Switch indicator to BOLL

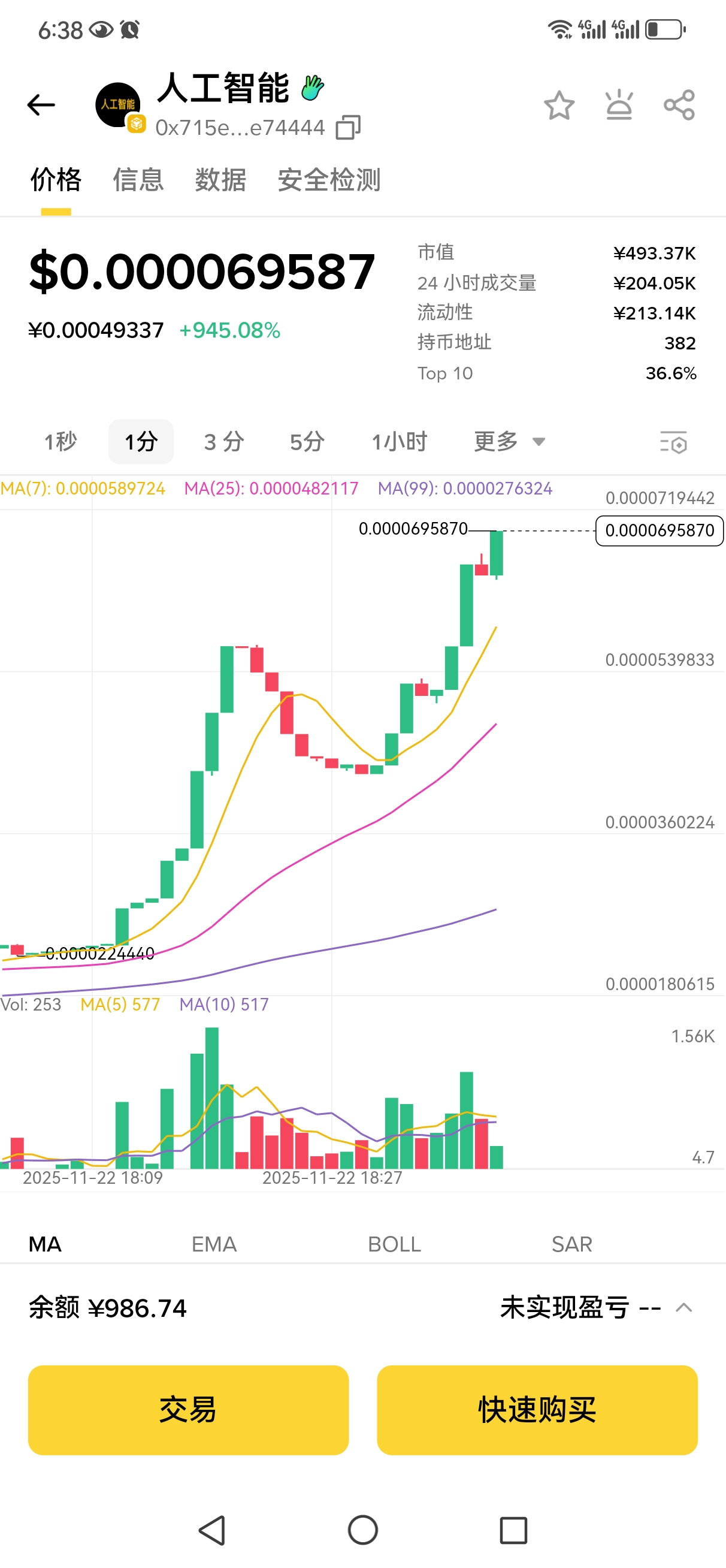click(x=394, y=1244)
